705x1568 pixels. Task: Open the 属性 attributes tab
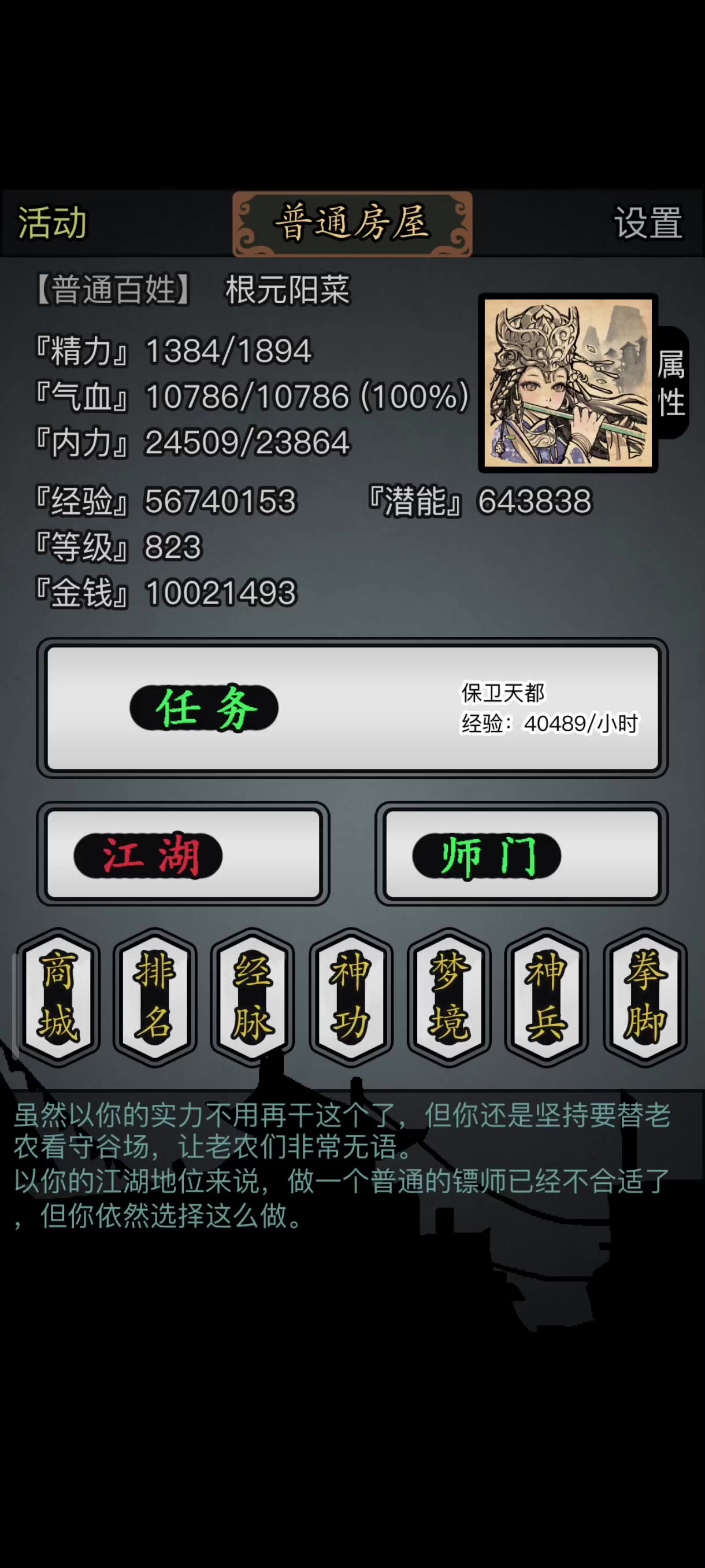tap(671, 383)
